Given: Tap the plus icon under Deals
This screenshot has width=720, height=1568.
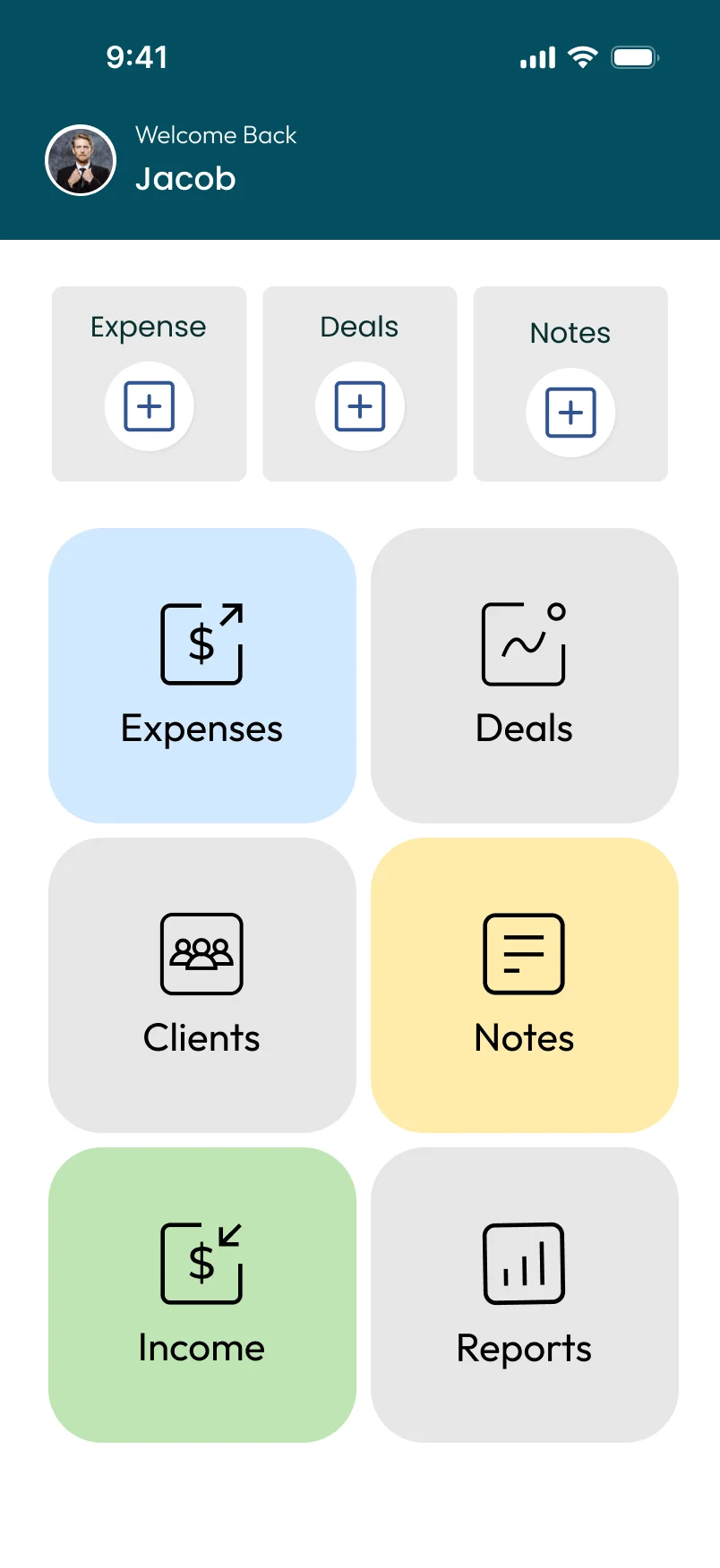Looking at the screenshot, I should 359,405.
